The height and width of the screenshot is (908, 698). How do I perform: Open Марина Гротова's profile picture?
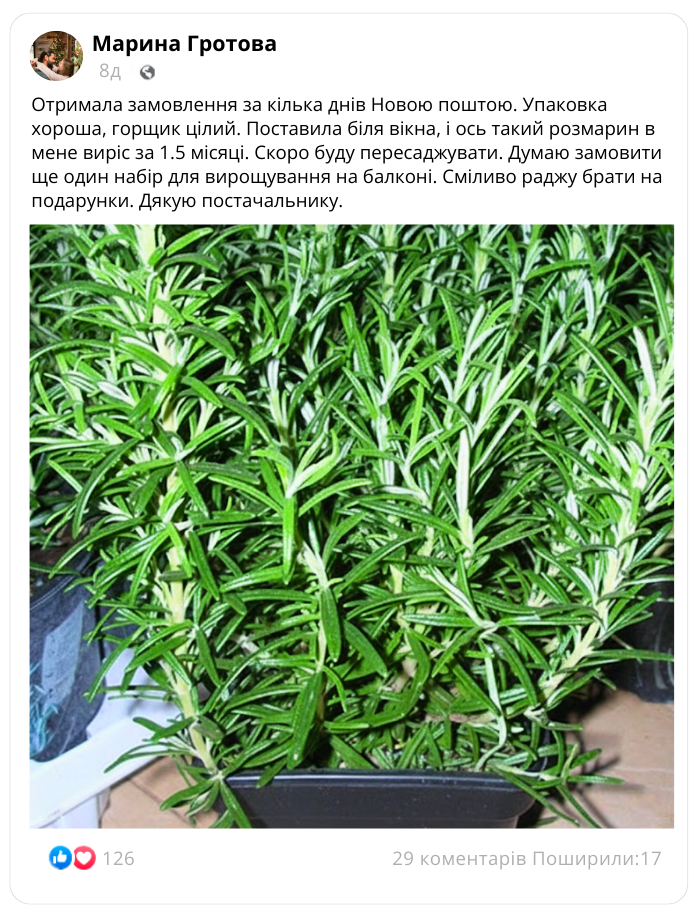56,56
